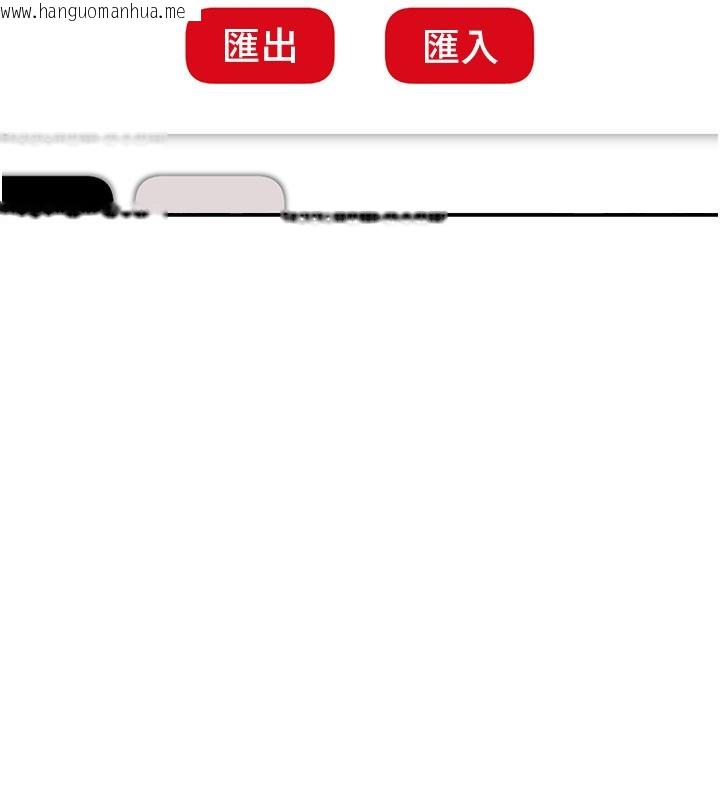Click the 匯出 character glyph icon
The height and width of the screenshot is (800, 720).
[260, 45]
